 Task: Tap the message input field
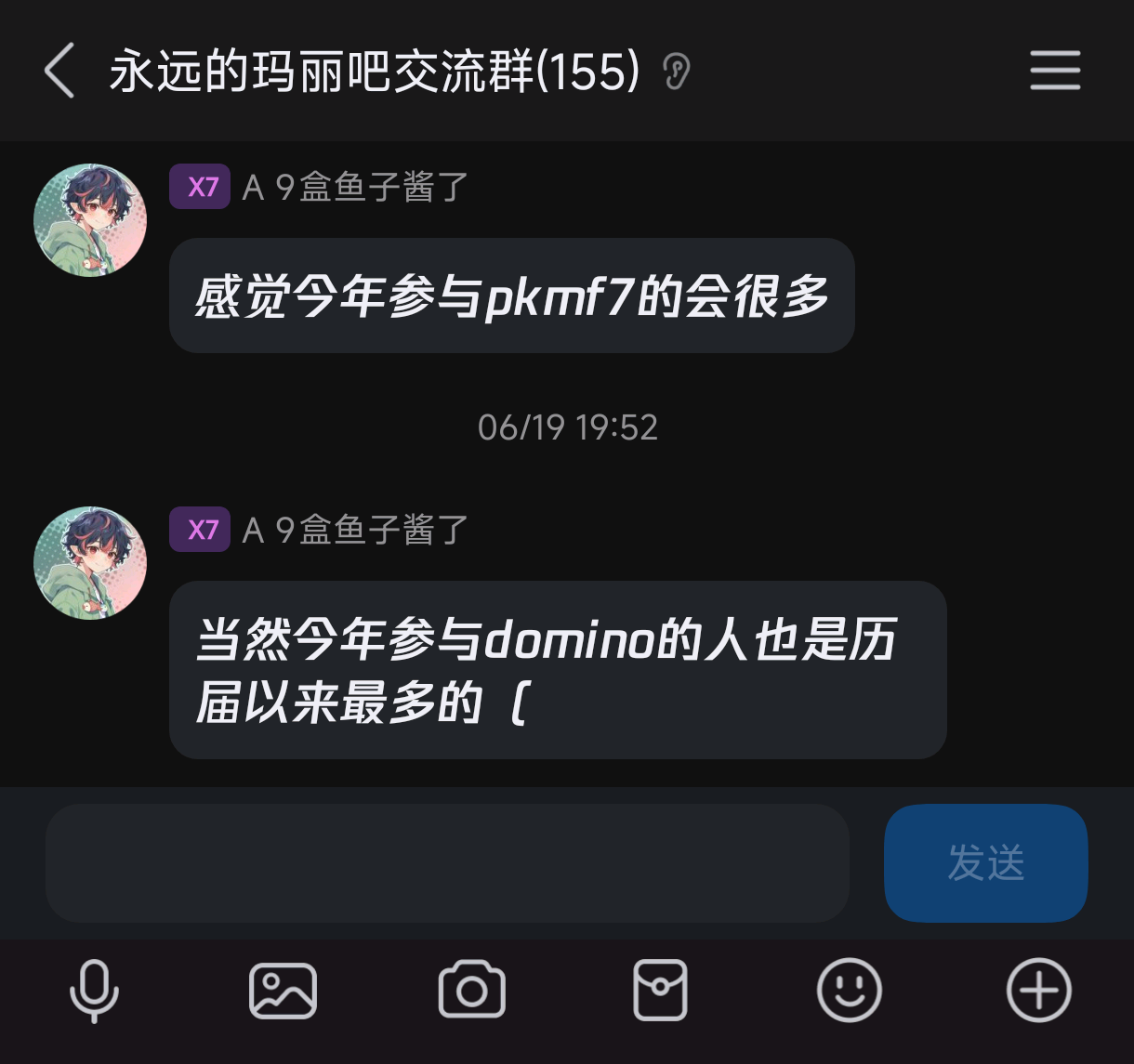tap(447, 863)
